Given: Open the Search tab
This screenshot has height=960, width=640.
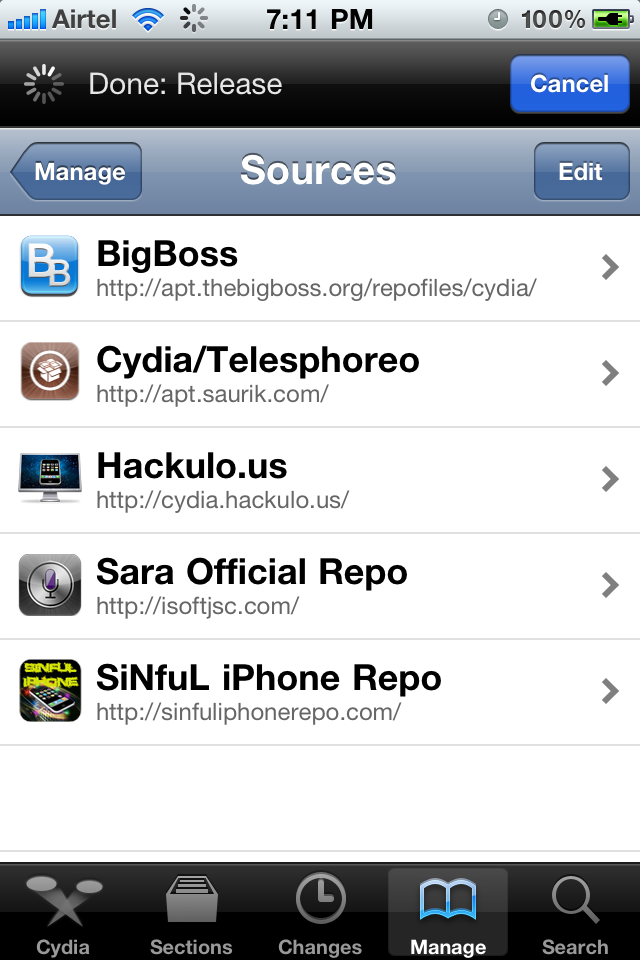Looking at the screenshot, I should coord(575,915).
